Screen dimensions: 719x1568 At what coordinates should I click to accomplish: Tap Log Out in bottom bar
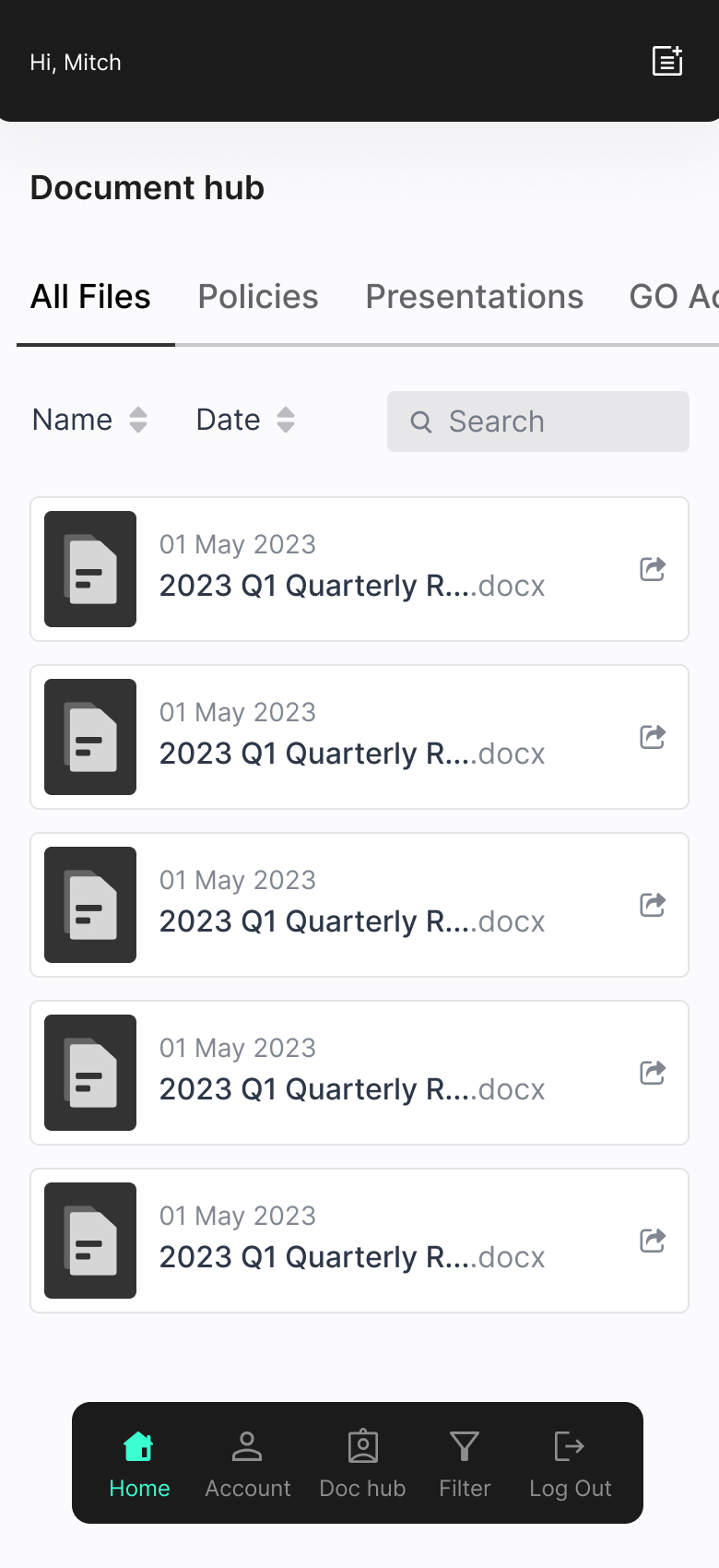click(570, 1462)
